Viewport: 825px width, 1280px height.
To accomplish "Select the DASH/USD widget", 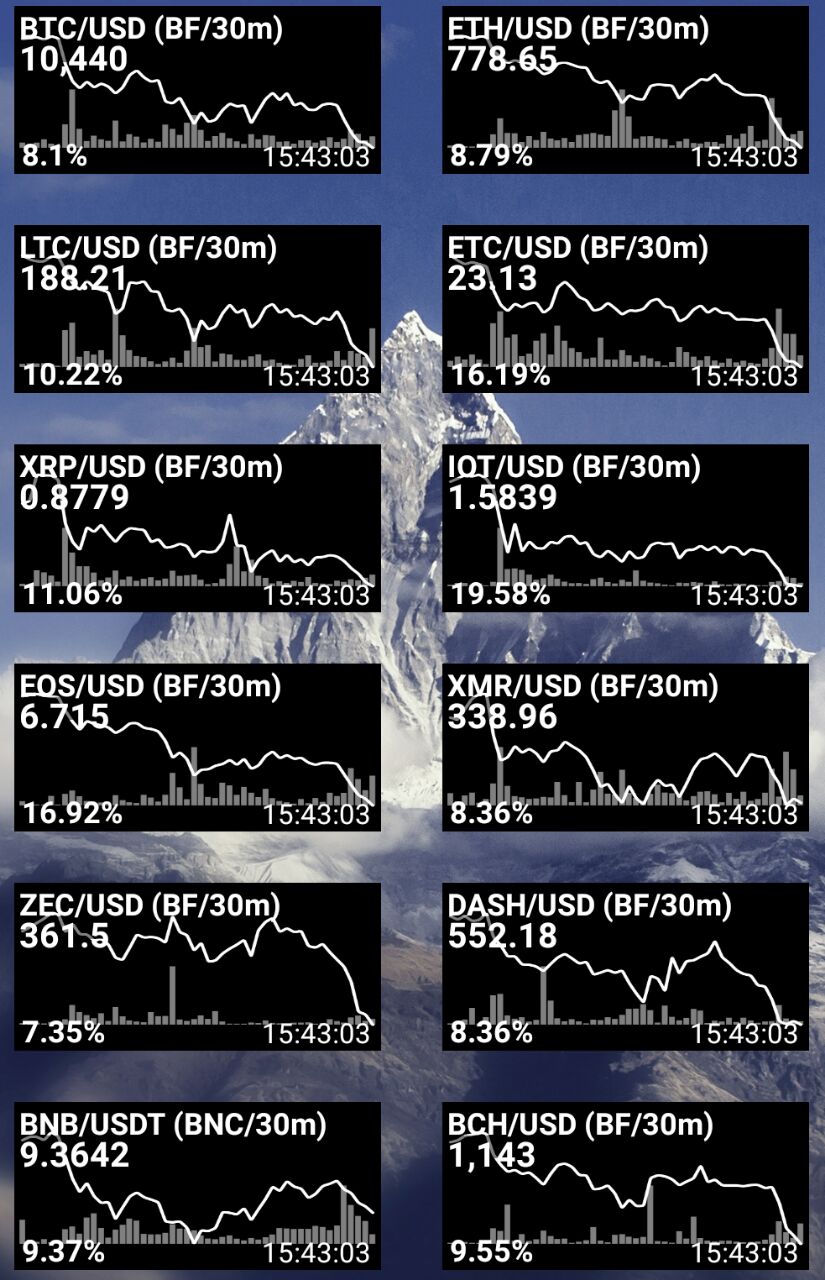I will click(x=625, y=966).
